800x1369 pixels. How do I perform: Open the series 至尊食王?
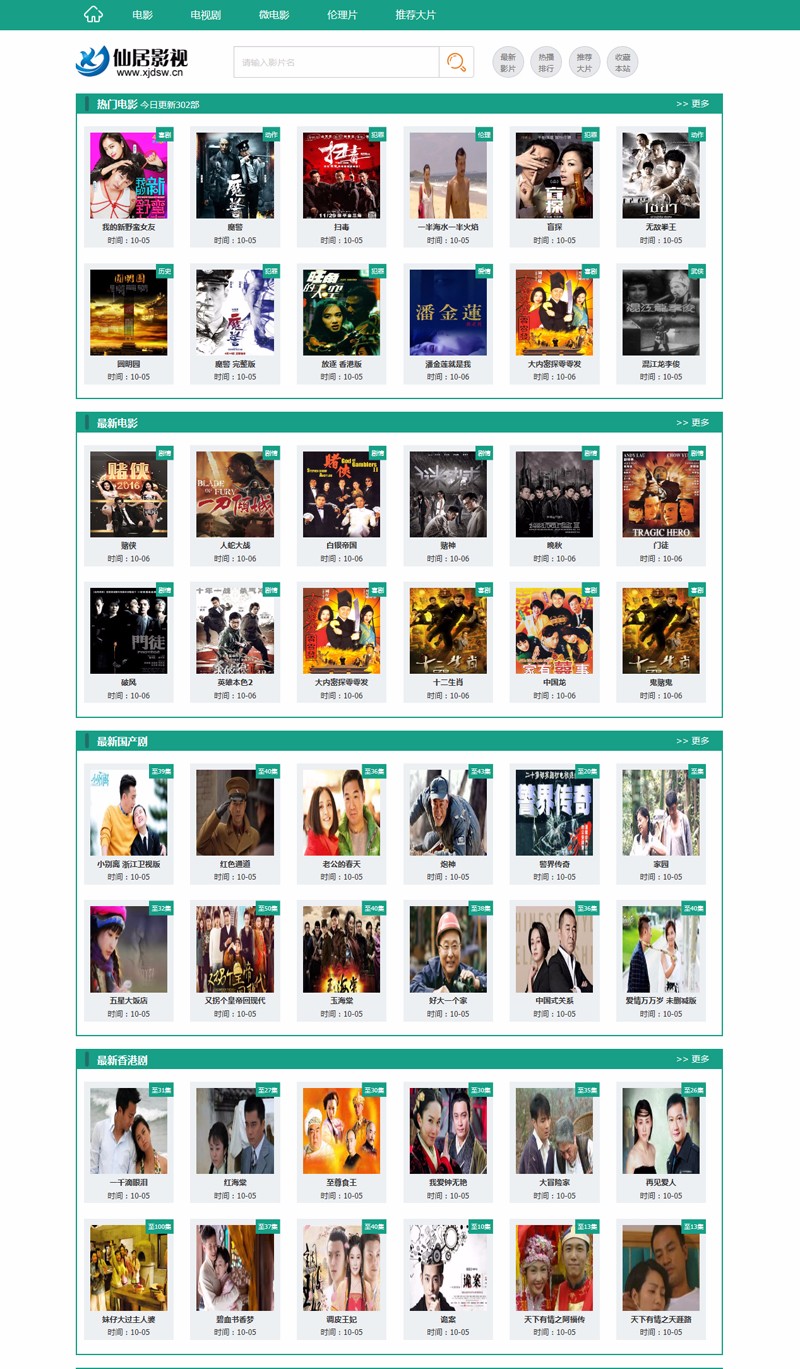(342, 1131)
